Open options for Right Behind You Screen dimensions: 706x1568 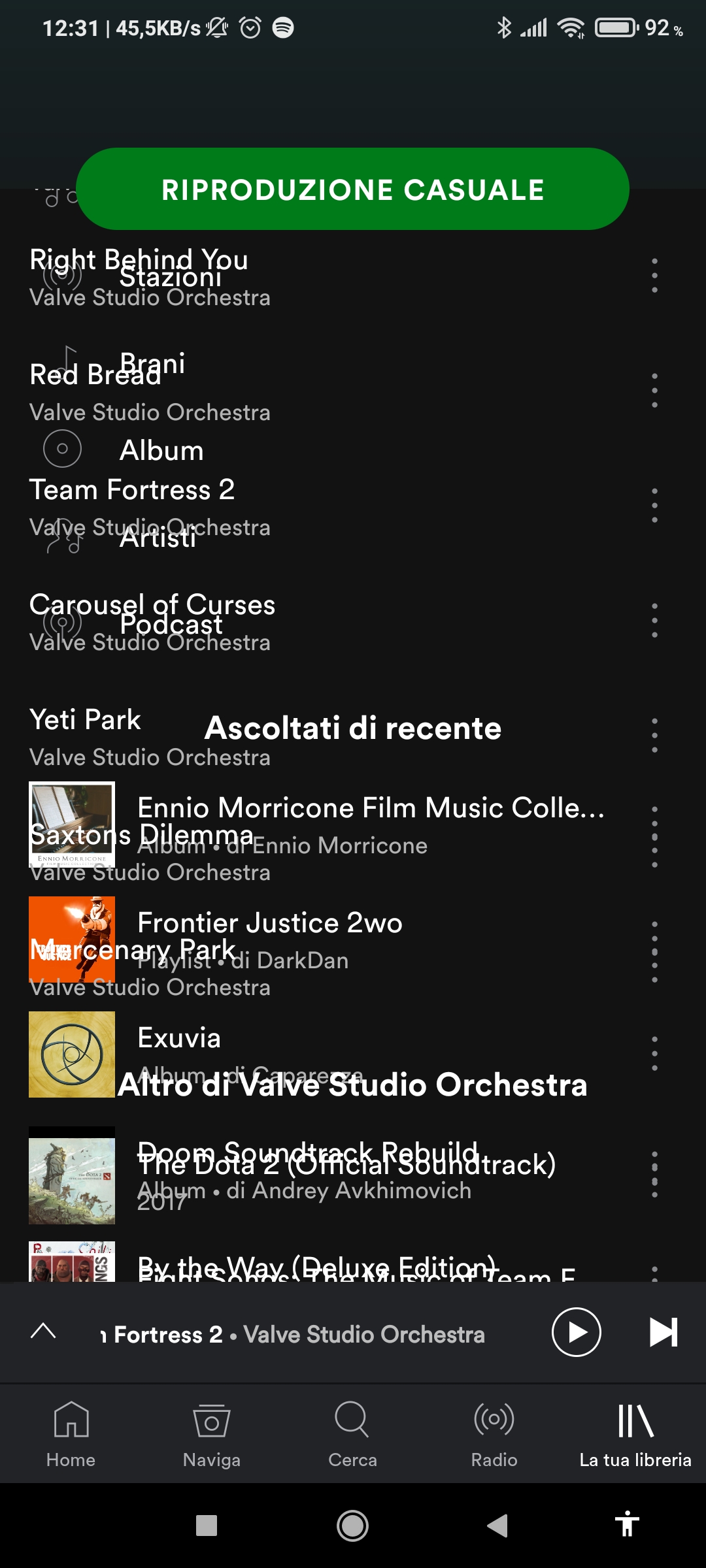pos(654,276)
